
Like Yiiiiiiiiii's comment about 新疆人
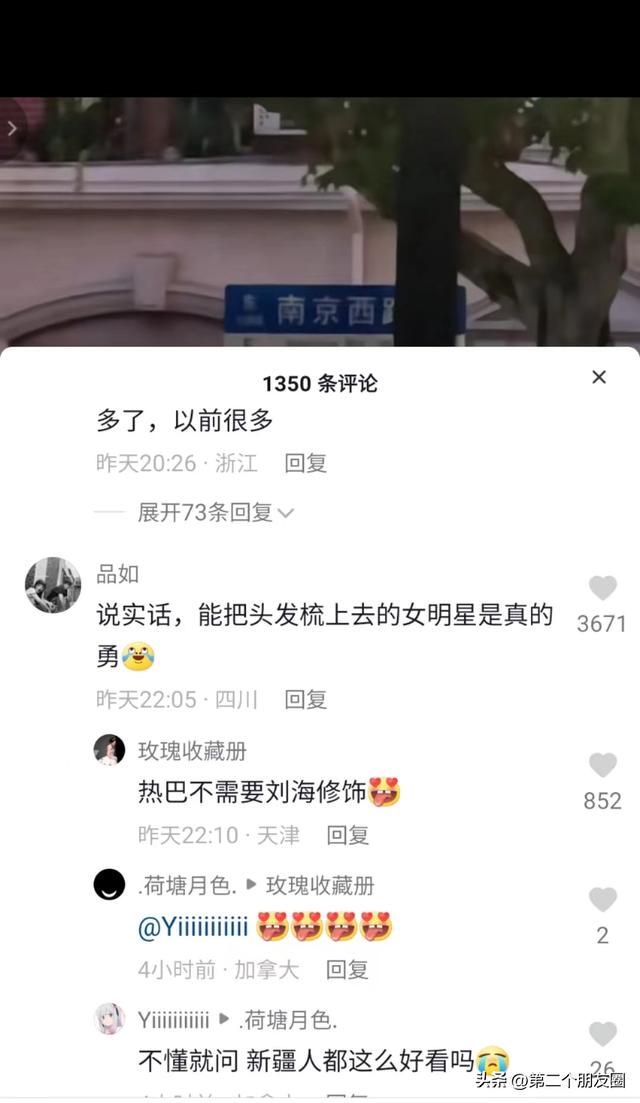(603, 1034)
